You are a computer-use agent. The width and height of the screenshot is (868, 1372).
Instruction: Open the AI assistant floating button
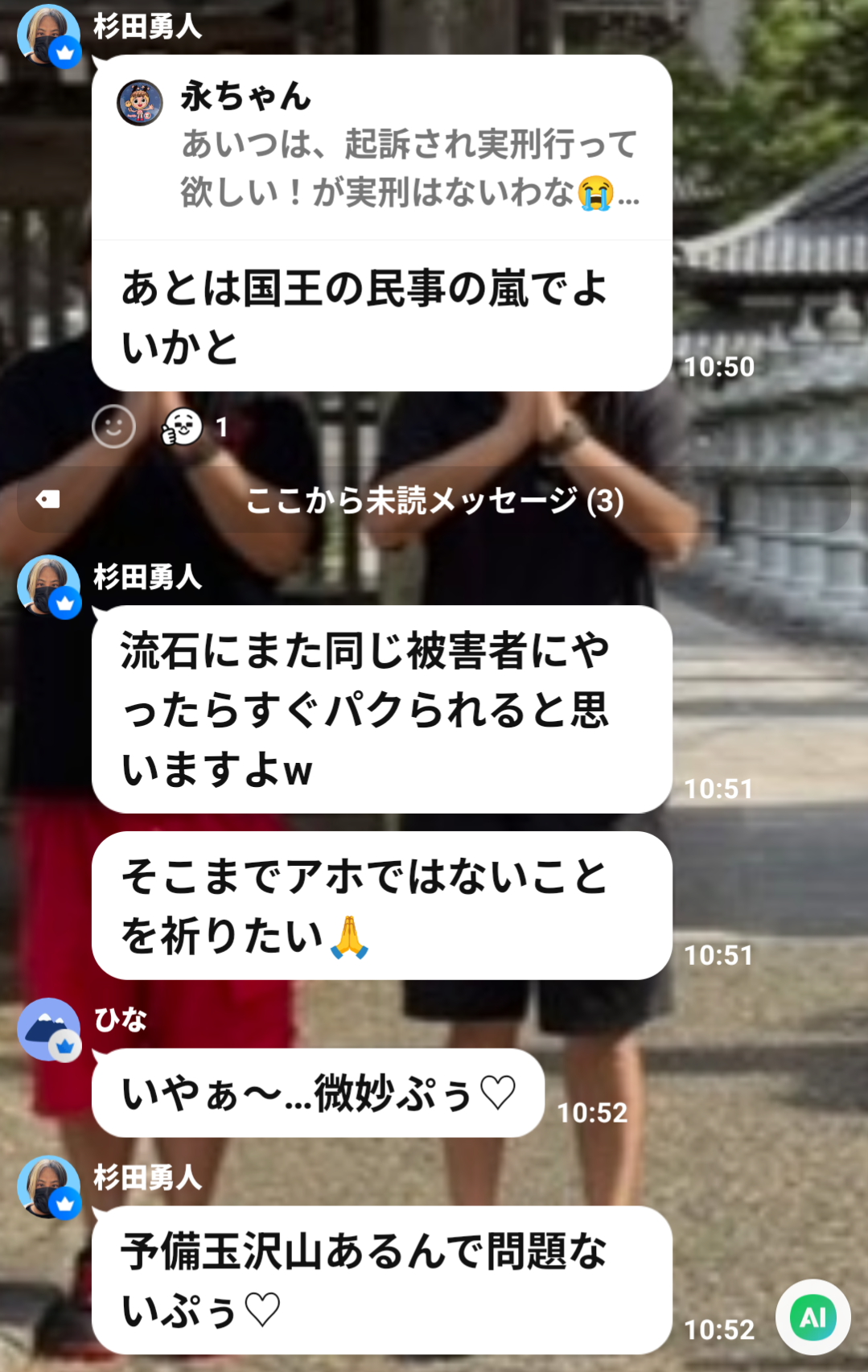tap(812, 1317)
